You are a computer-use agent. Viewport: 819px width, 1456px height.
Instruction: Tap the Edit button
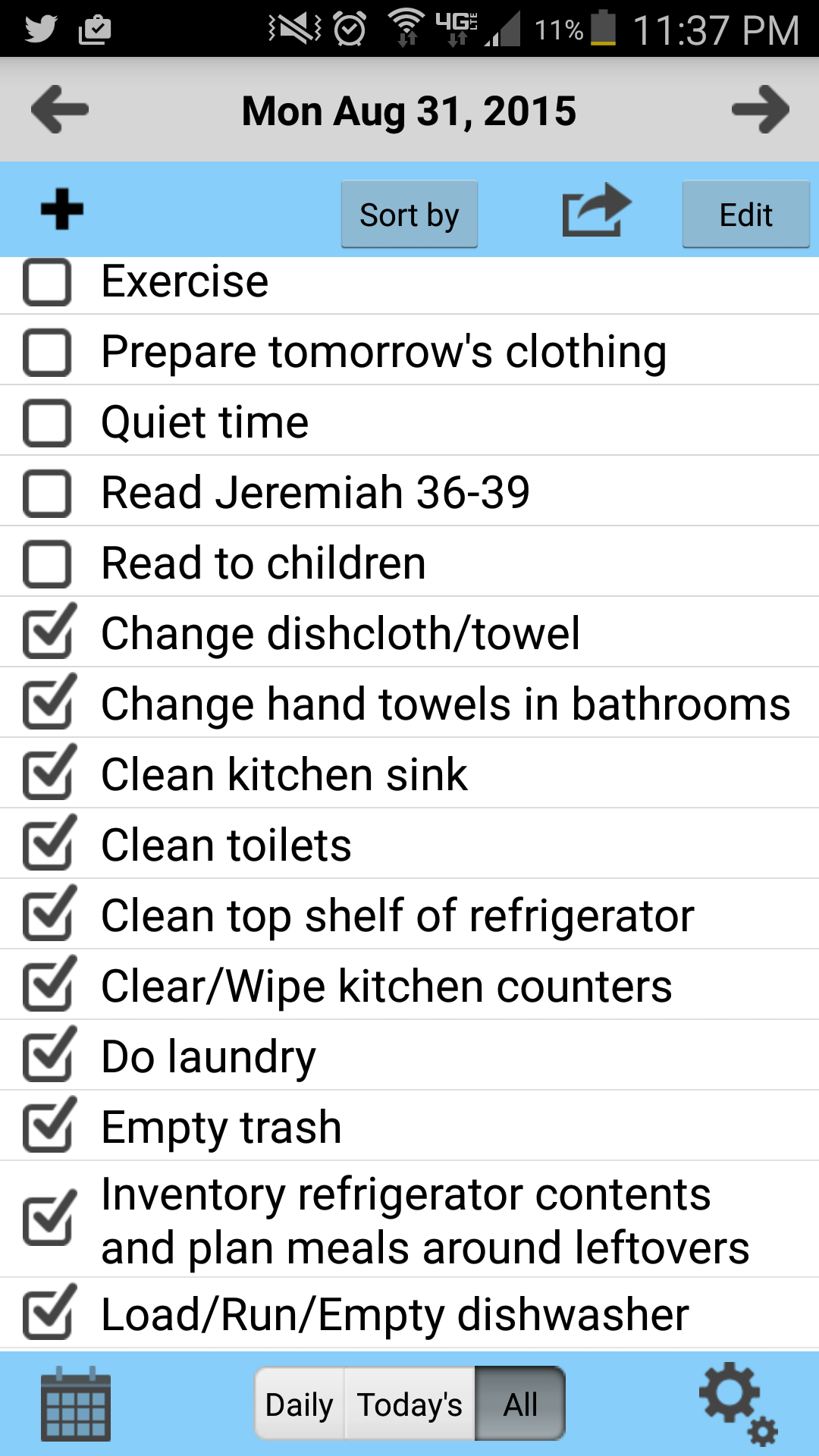click(x=745, y=215)
